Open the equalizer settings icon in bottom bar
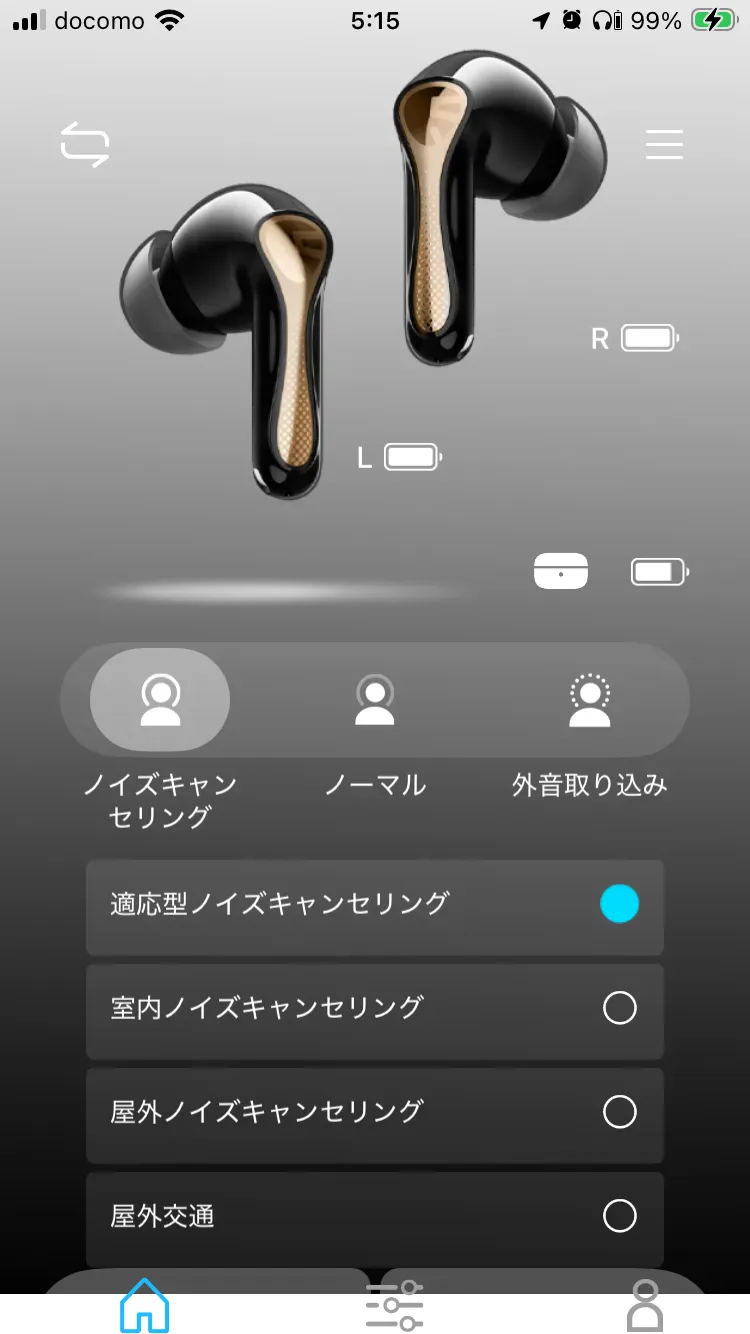750x1334 pixels. [396, 1303]
